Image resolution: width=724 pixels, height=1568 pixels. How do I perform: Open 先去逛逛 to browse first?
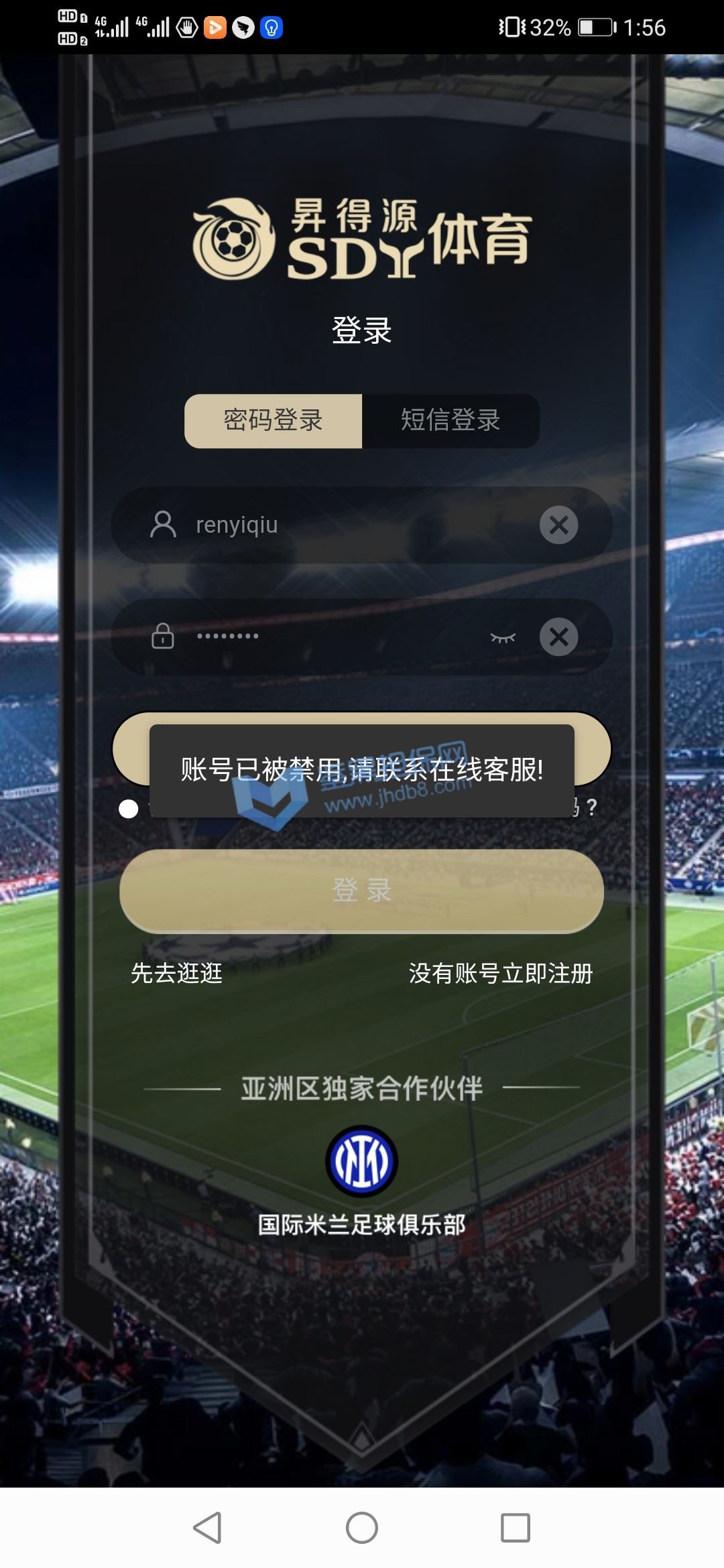pos(176,973)
